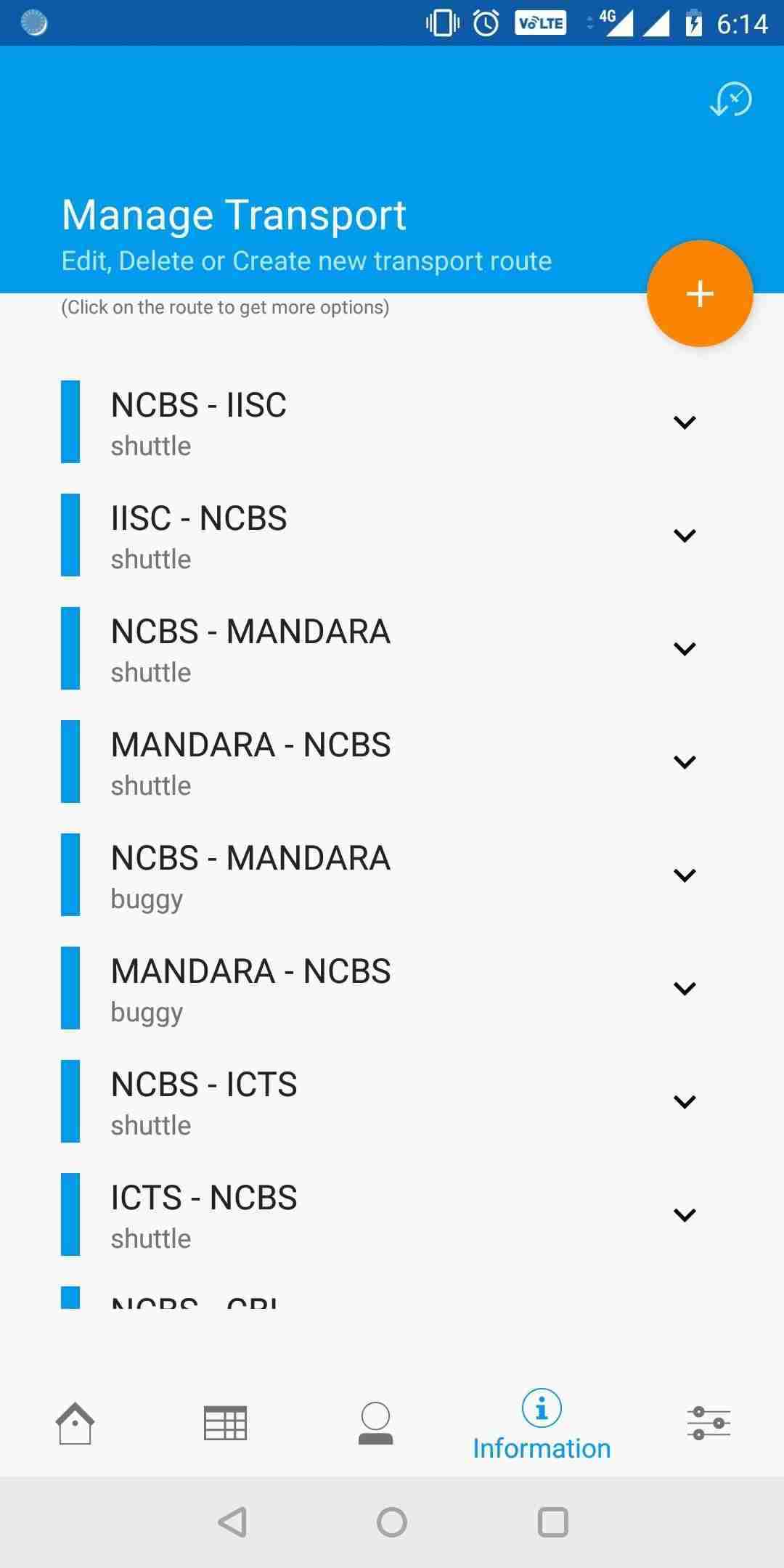Expand the MANDARA - NCBS buggy route
784x1568 pixels.
[683, 988]
